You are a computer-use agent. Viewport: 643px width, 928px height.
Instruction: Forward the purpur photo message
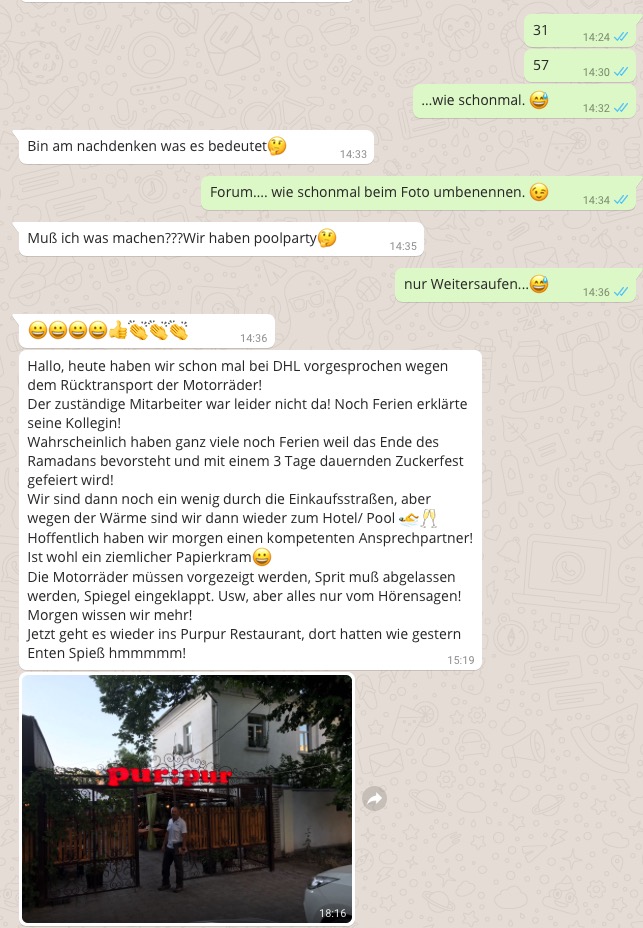pyautogui.click(x=374, y=798)
